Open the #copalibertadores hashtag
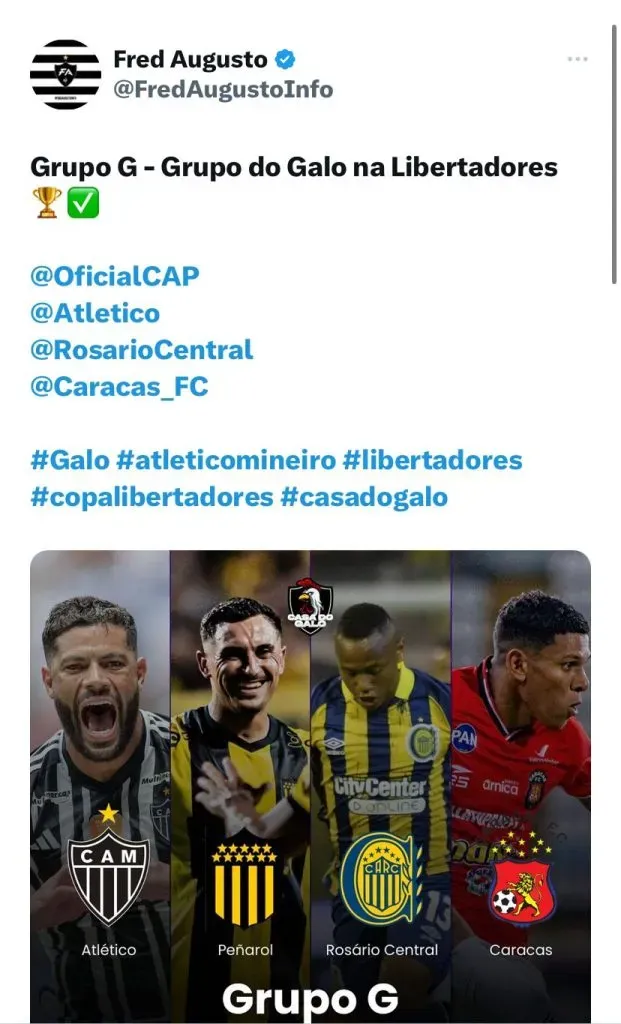Image resolution: width=621 pixels, height=1024 pixels. pyautogui.click(x=152, y=497)
